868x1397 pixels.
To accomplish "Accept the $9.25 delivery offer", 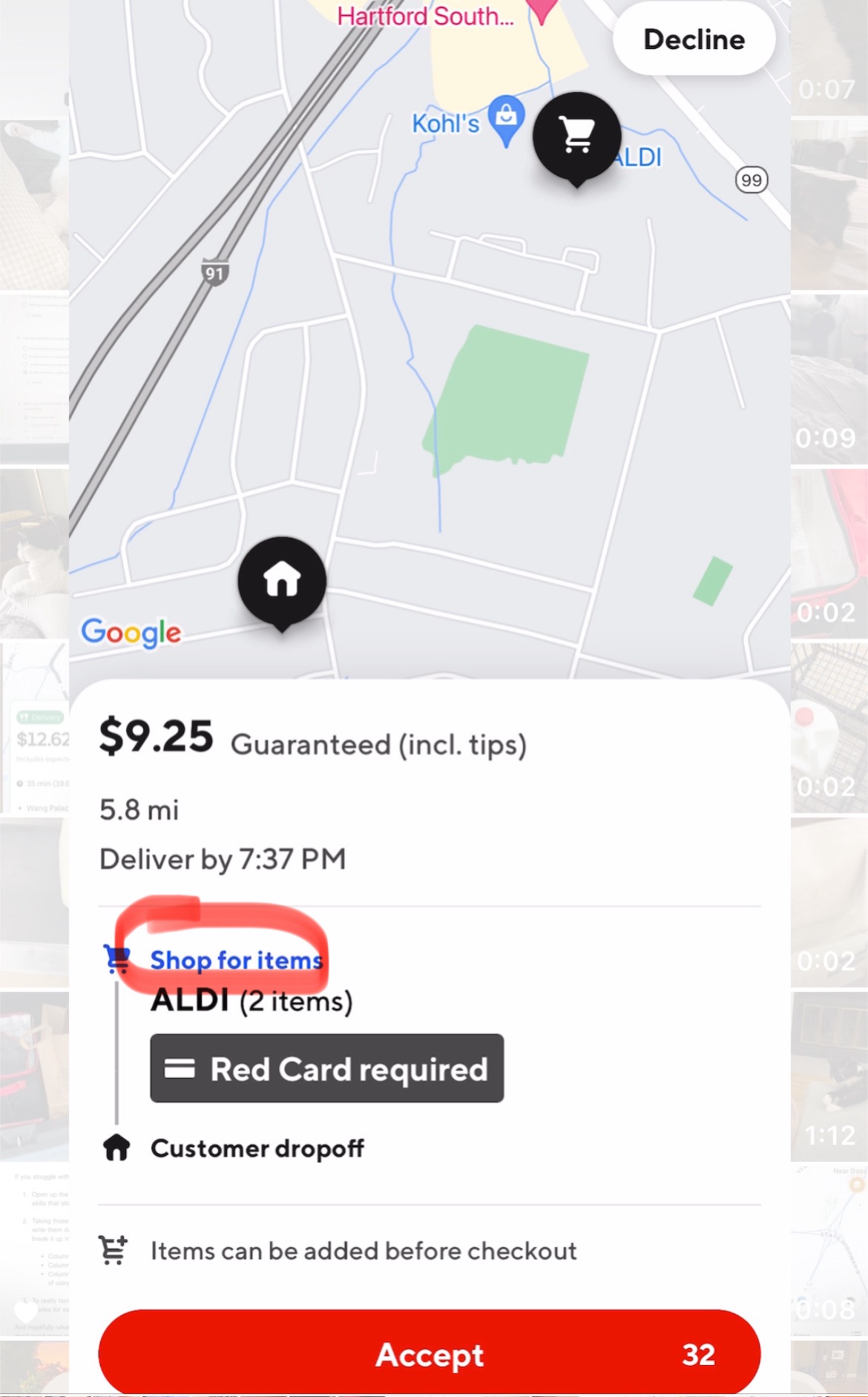I will (429, 1355).
